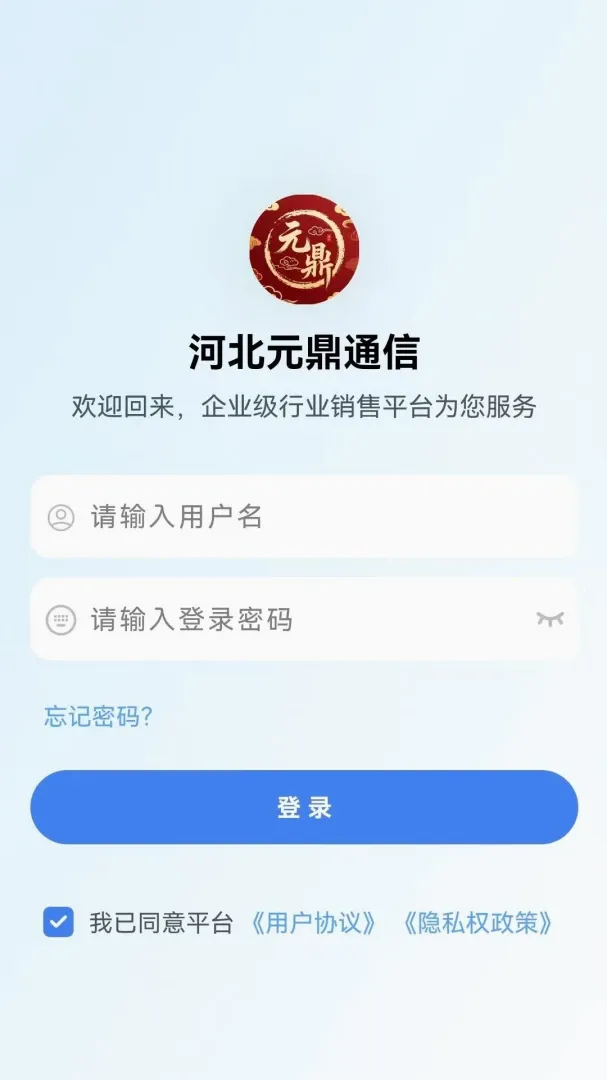Tap the username input field
This screenshot has height=1080, width=607.
tap(304, 517)
